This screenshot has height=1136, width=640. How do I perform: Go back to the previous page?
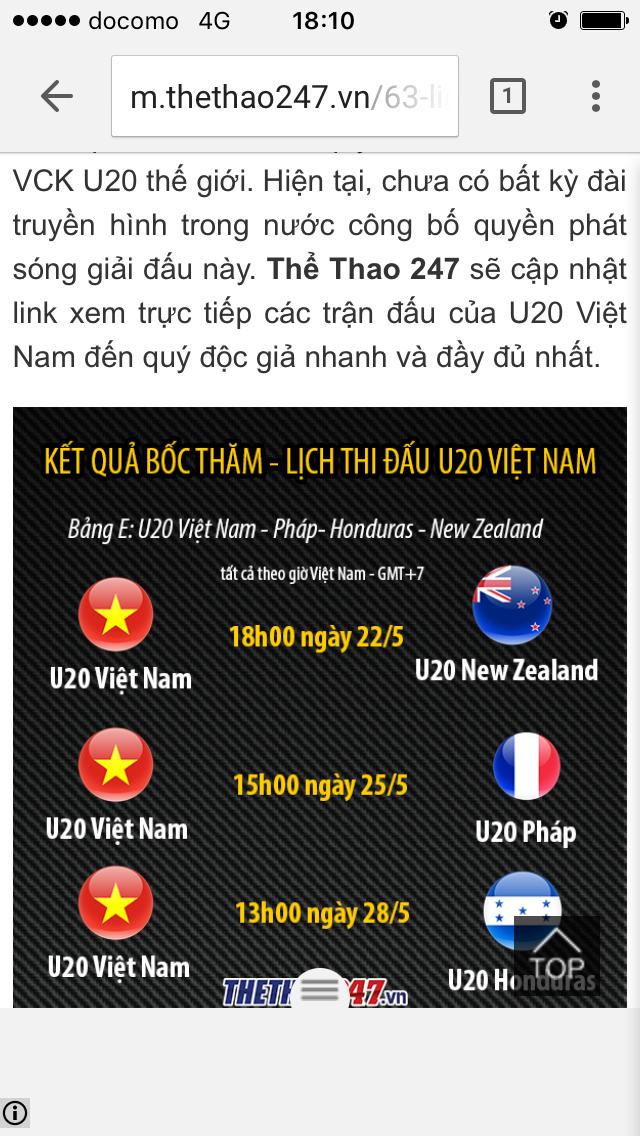pyautogui.click(x=57, y=96)
